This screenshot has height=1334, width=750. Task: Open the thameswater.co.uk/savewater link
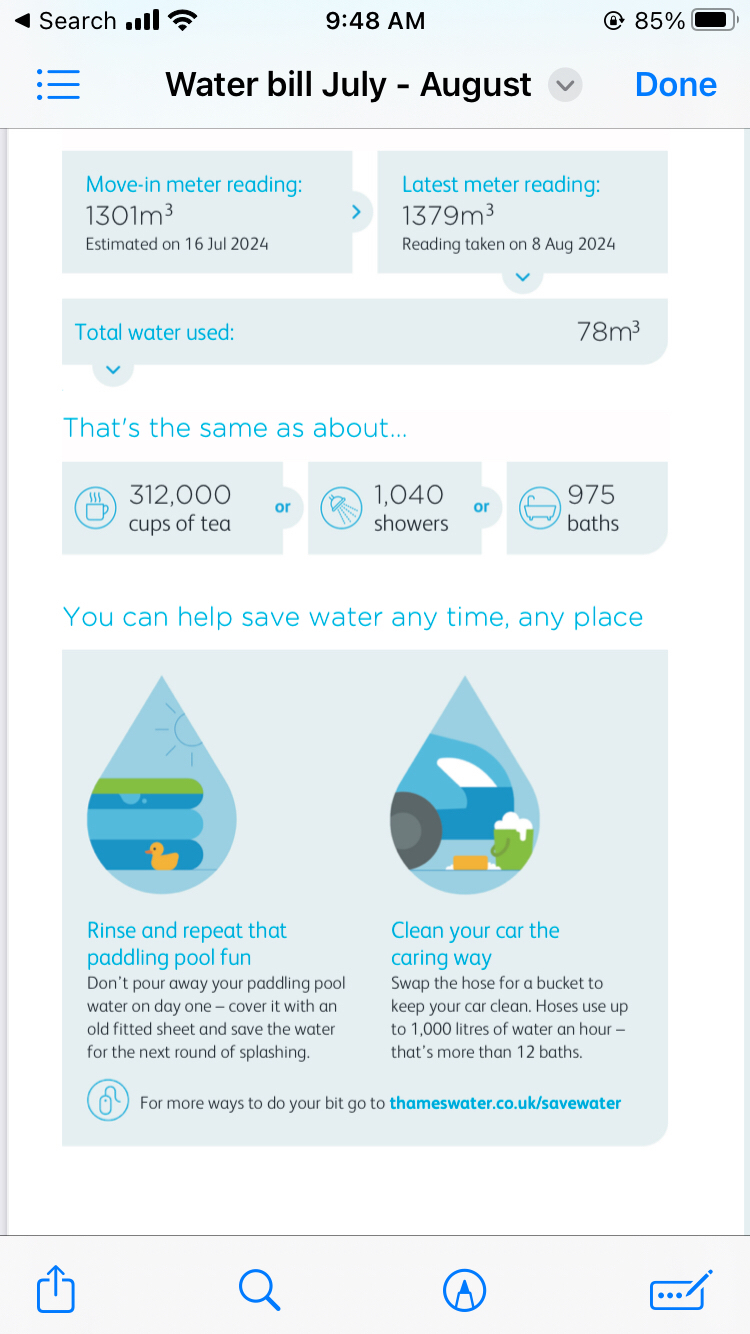click(505, 1103)
